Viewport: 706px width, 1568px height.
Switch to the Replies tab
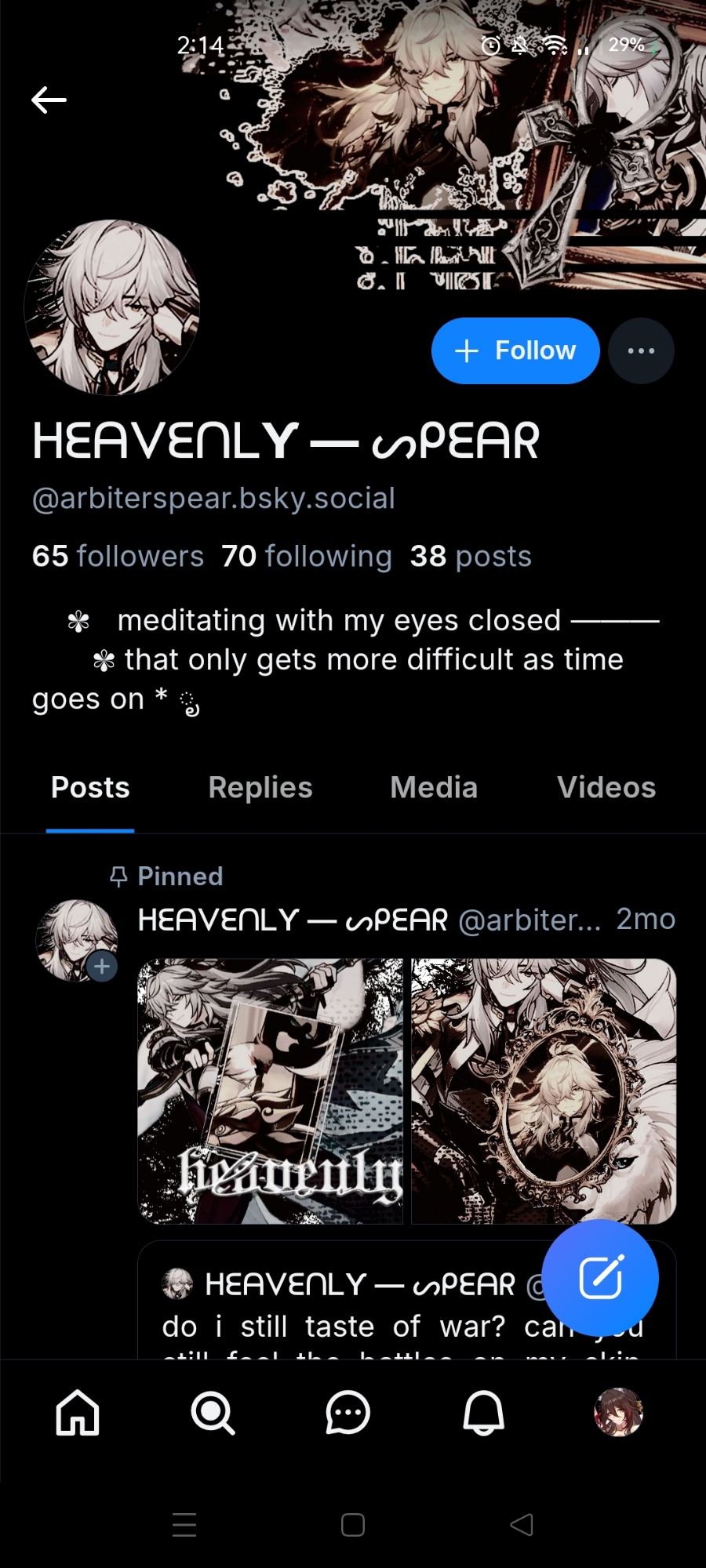pos(260,787)
